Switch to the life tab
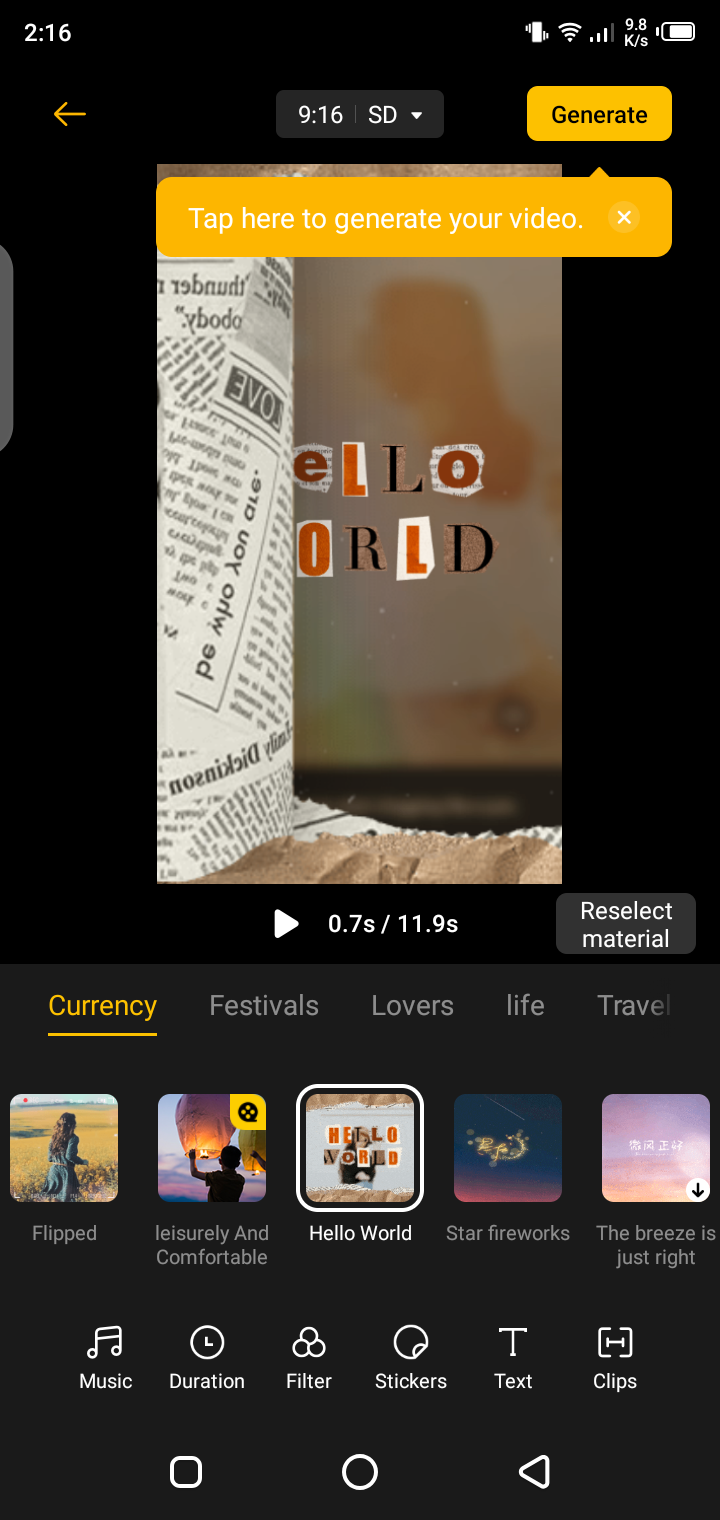The image size is (720, 1520). click(x=525, y=1005)
